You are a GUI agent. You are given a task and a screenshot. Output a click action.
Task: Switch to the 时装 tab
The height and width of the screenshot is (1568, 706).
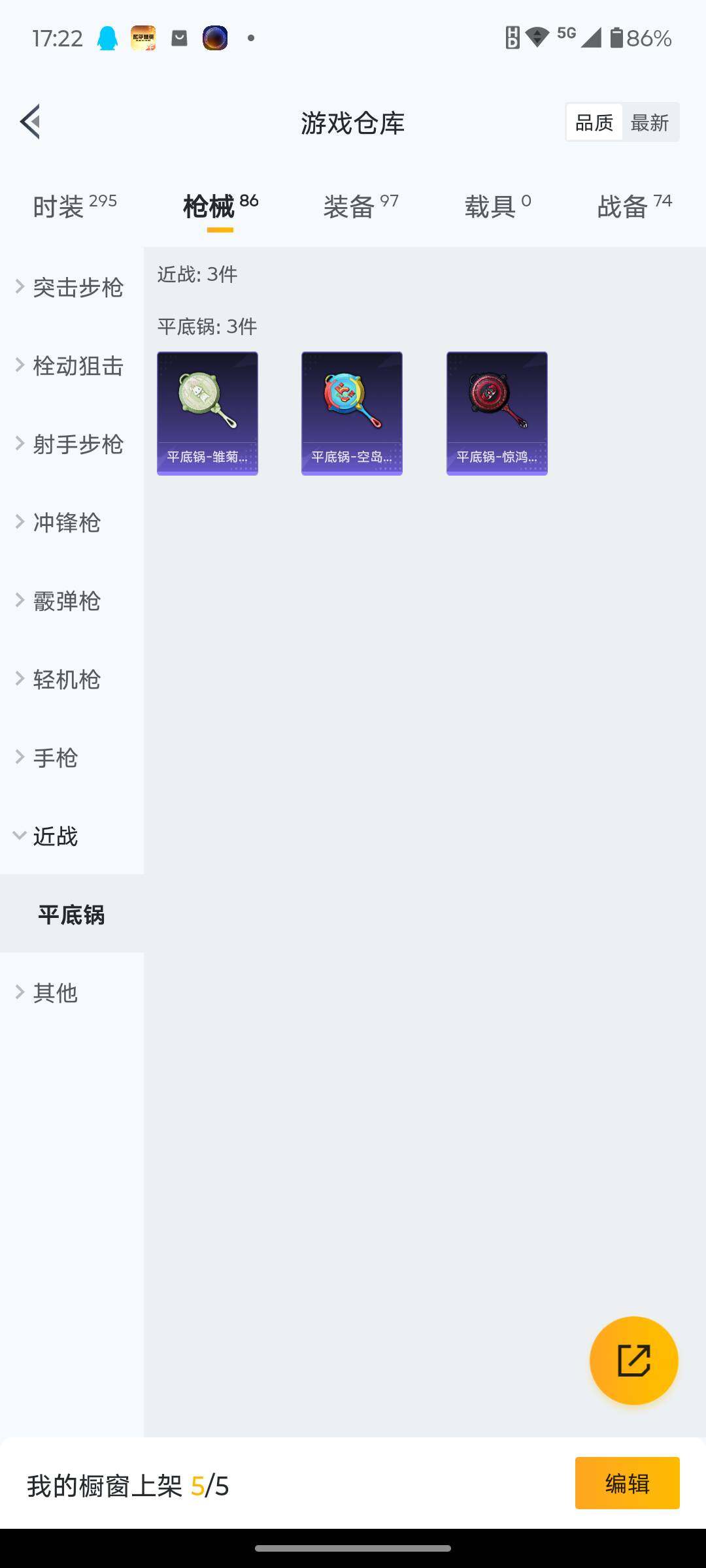tap(74, 206)
